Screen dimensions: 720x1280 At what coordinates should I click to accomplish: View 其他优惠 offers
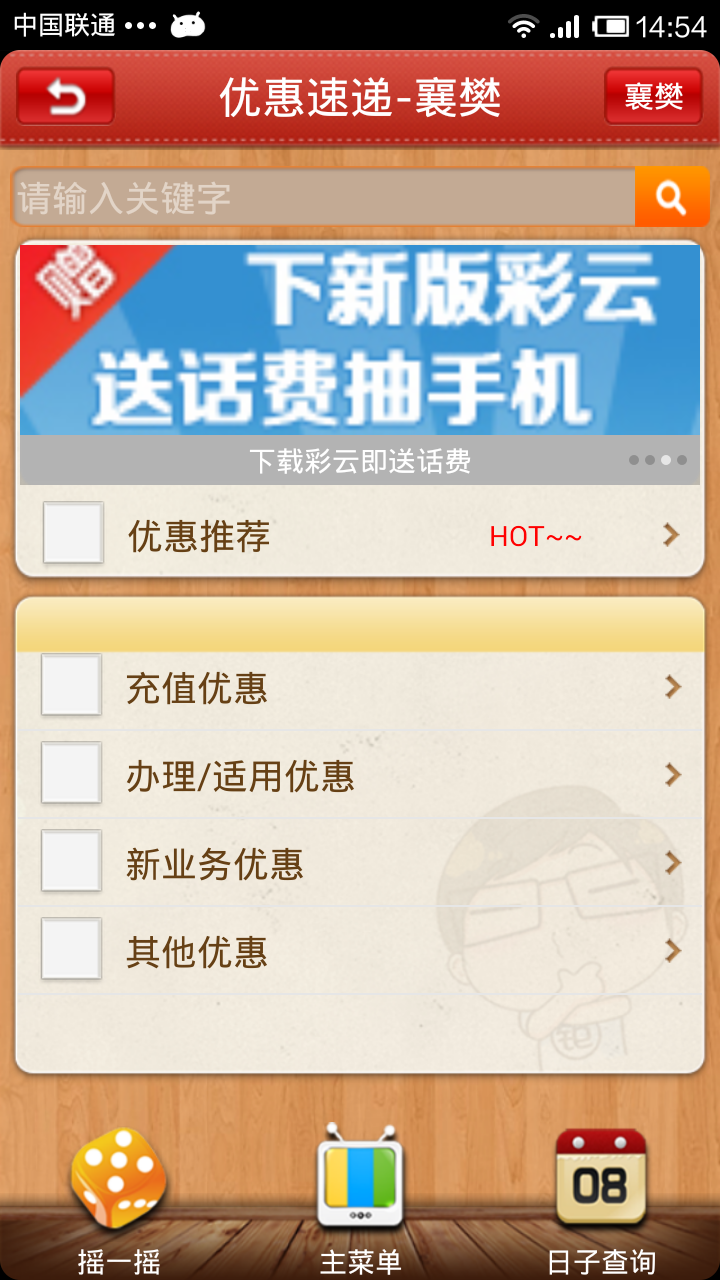360,952
